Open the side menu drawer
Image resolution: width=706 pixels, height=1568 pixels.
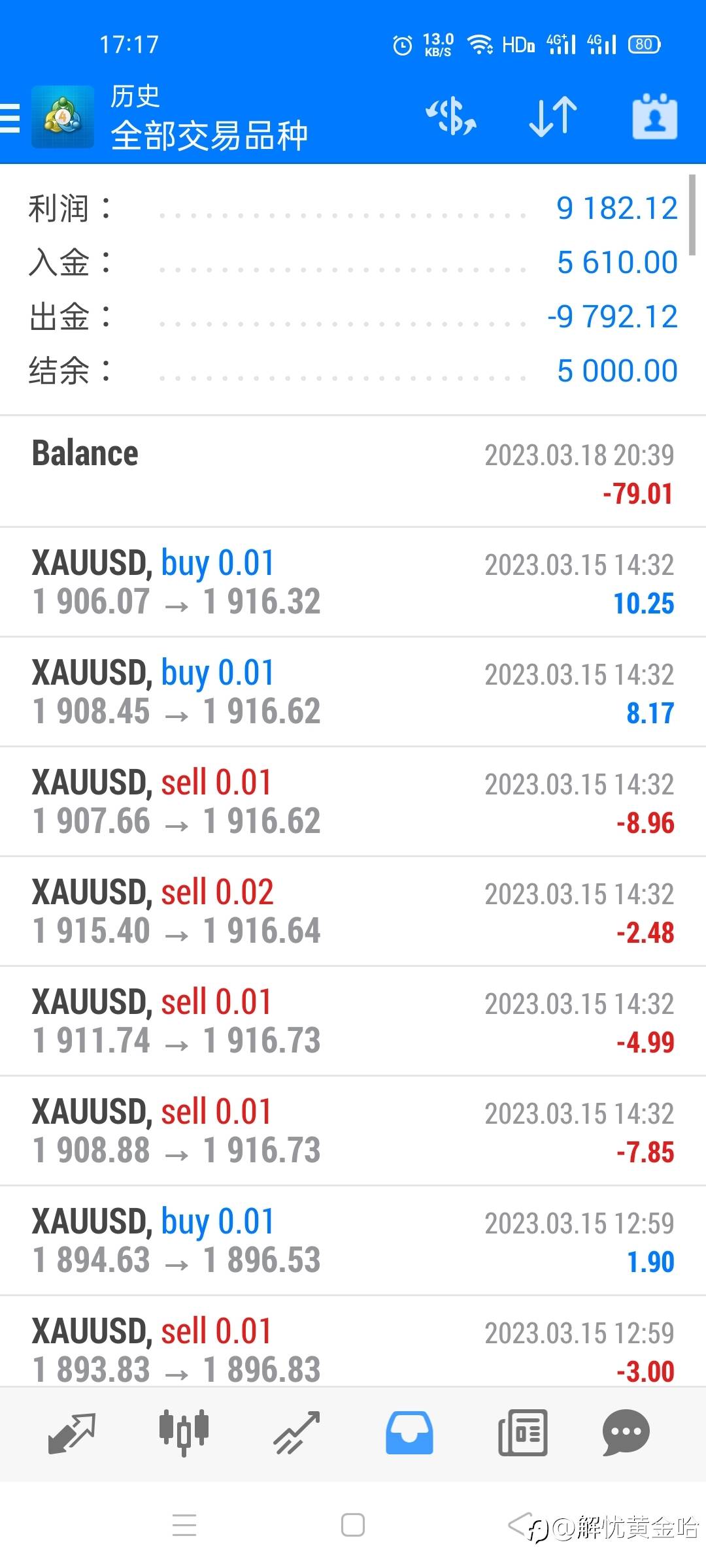pos(10,118)
